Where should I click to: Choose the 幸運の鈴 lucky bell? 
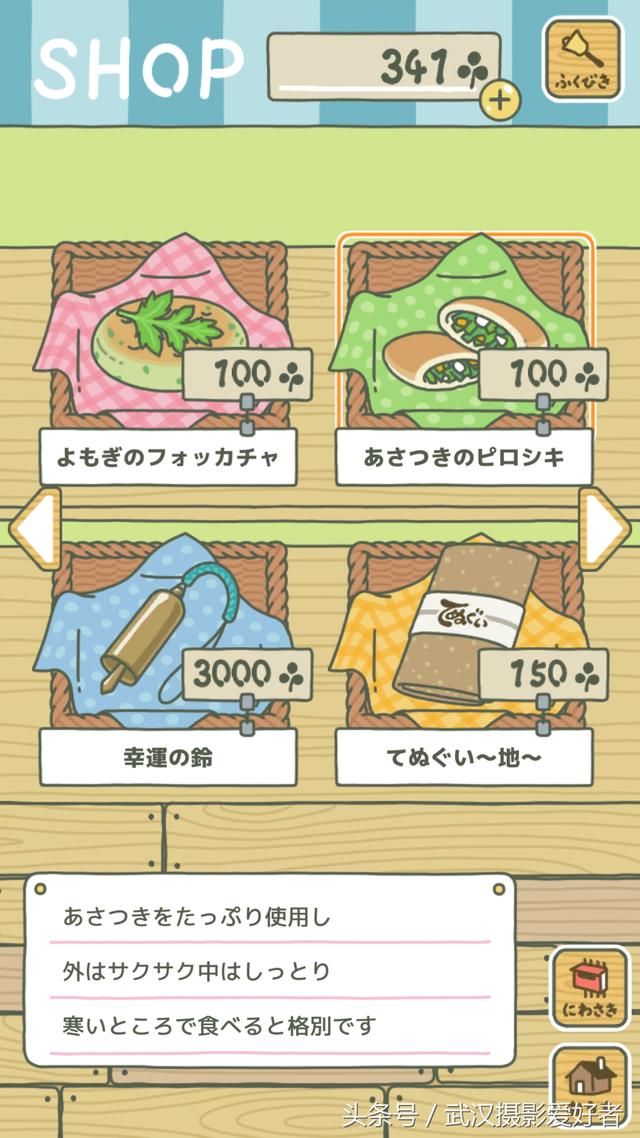[x=168, y=660]
